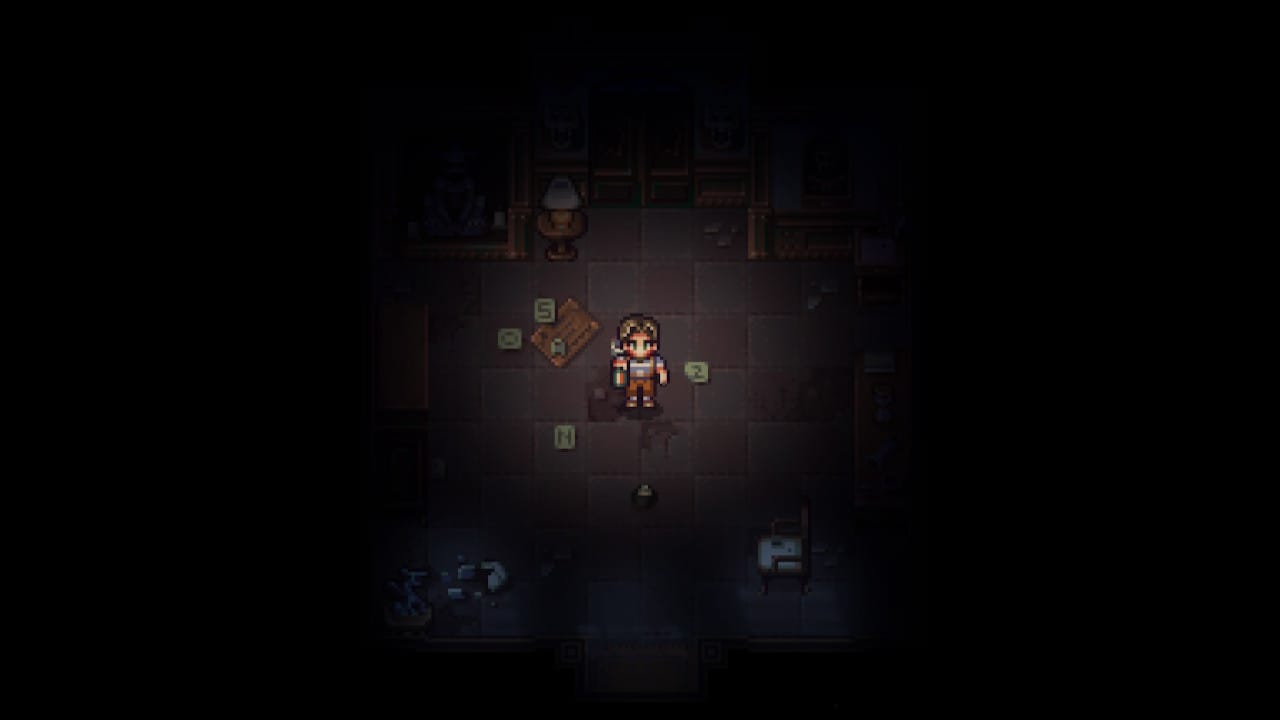Tap the A tile on the wooden board
1280x720 pixels.
pyautogui.click(x=558, y=347)
